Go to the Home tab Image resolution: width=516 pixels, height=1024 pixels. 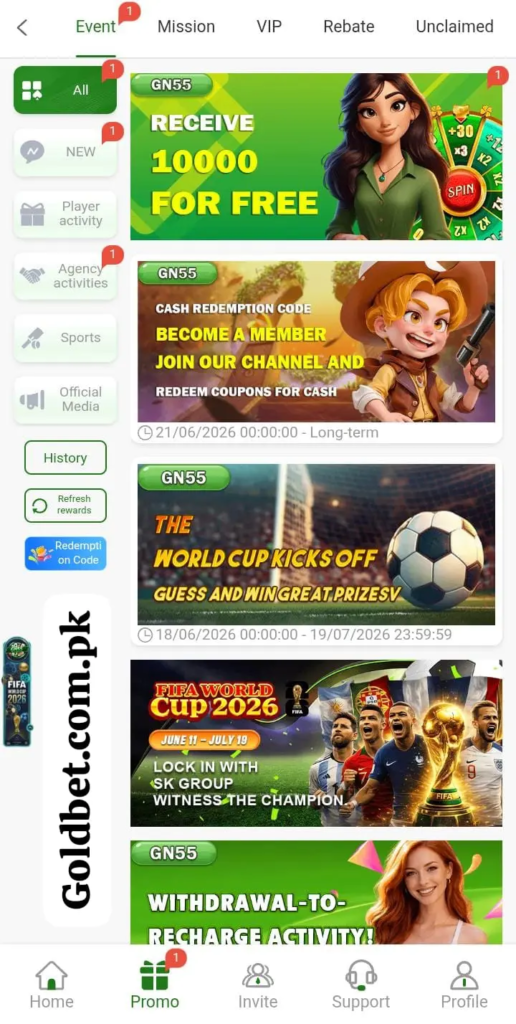click(52, 985)
